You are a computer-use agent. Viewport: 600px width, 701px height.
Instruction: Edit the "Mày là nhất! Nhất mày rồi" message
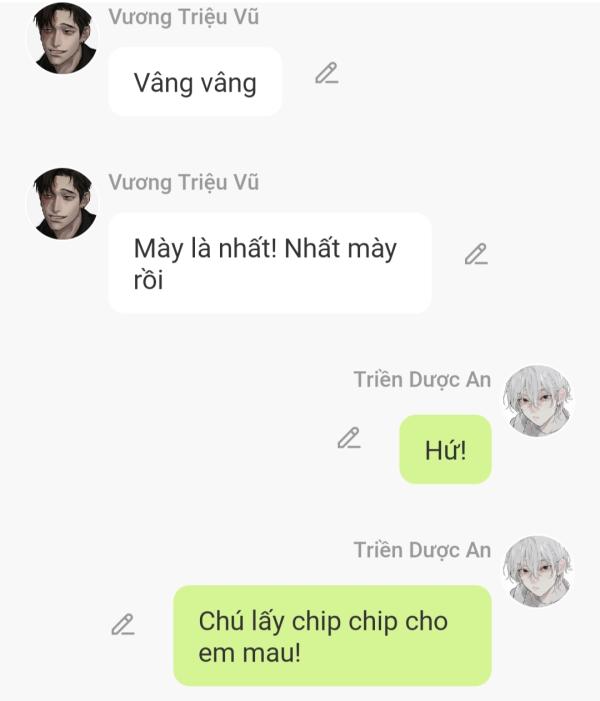click(x=476, y=254)
